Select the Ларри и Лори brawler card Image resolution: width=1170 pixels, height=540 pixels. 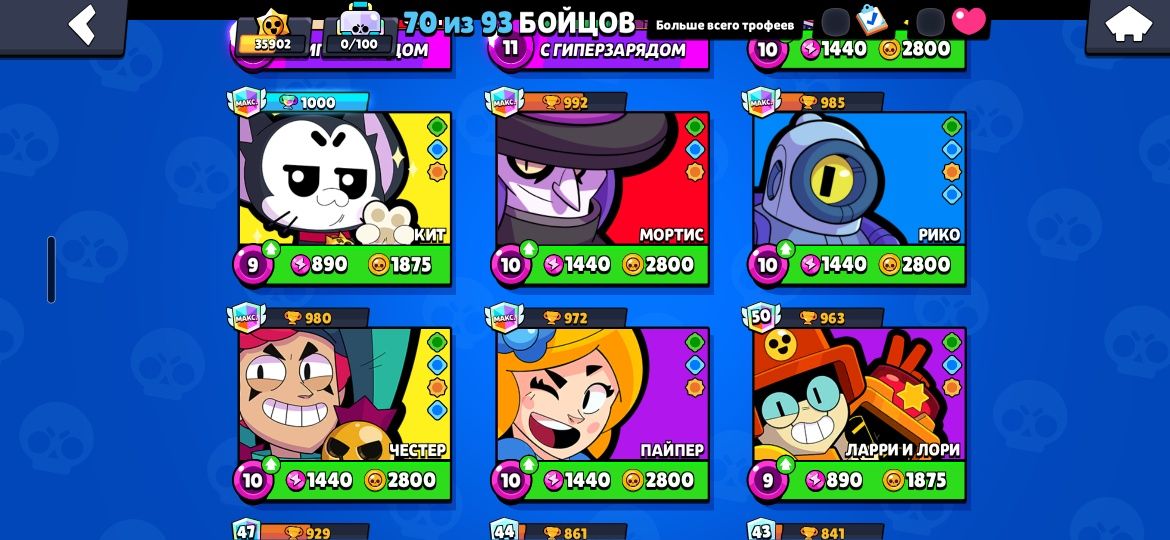click(860, 395)
